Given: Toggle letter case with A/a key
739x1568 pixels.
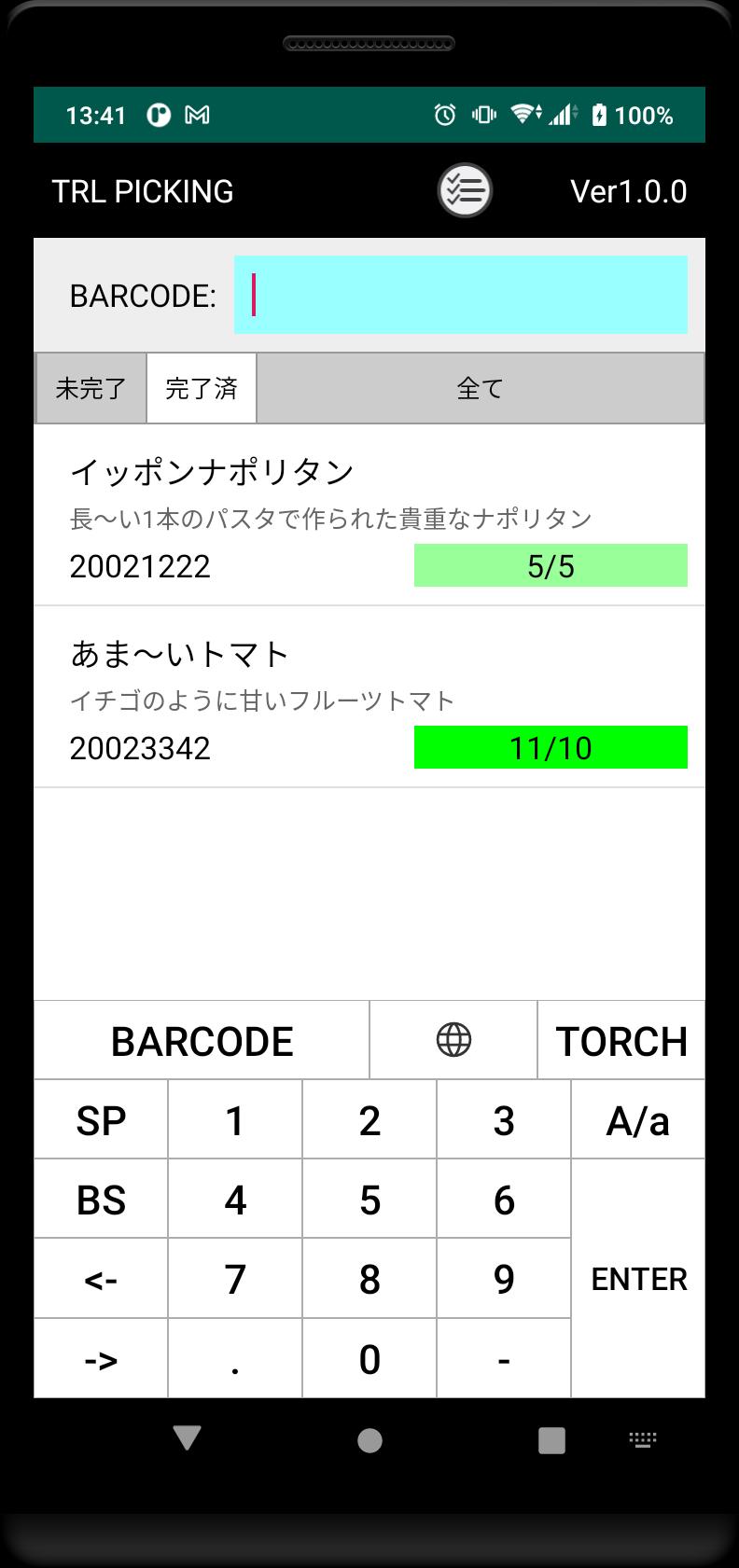Looking at the screenshot, I should tap(638, 1120).
